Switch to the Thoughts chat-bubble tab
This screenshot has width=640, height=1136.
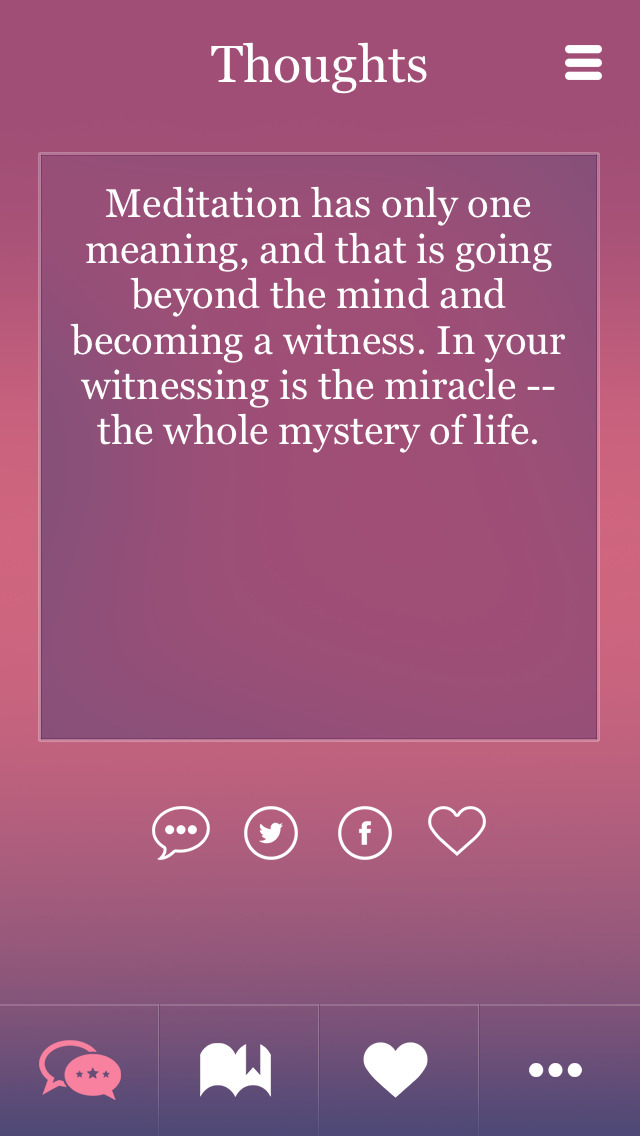[80, 1070]
